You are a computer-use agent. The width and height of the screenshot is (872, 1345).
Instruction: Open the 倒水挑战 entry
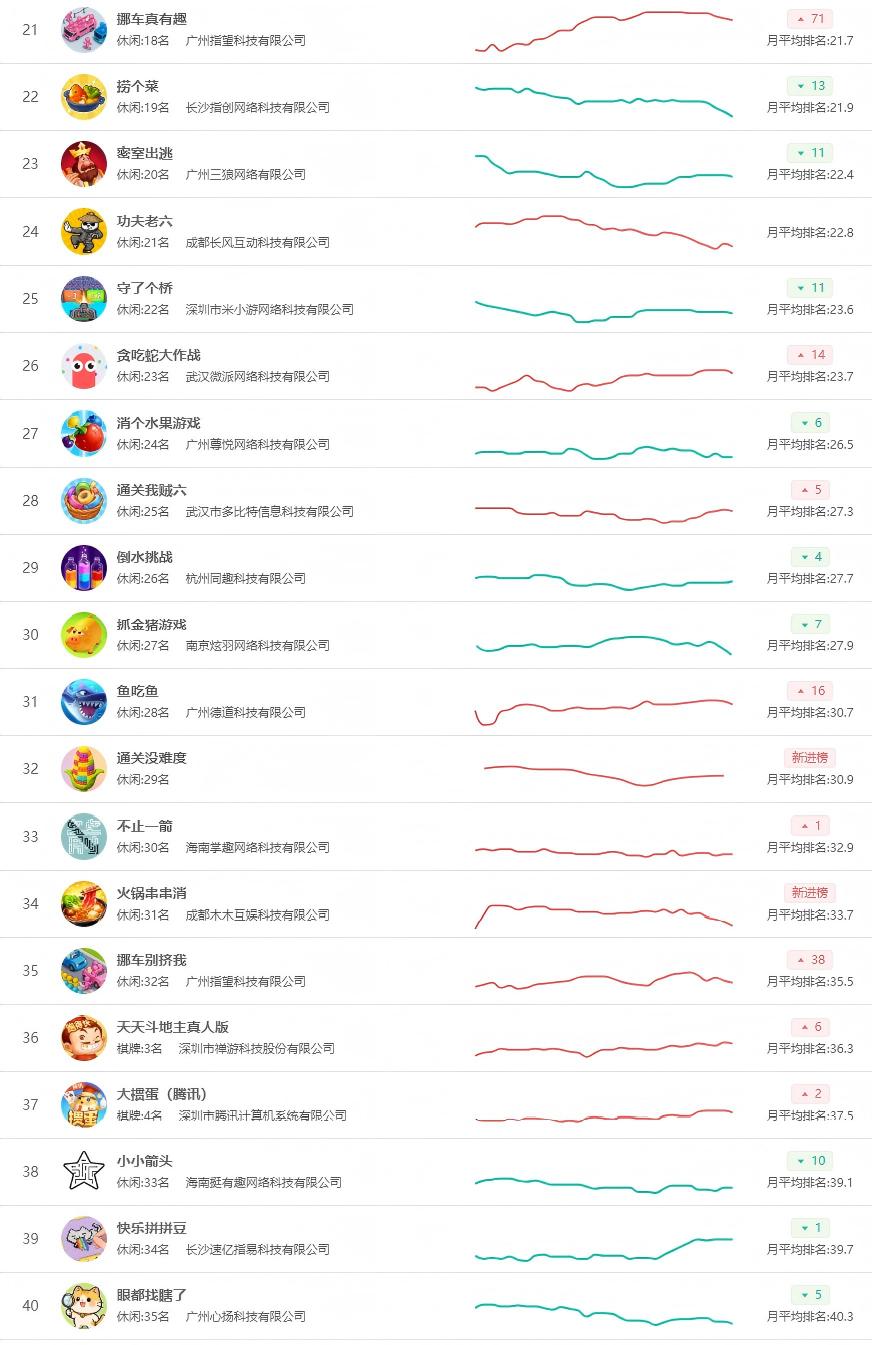click(436, 567)
